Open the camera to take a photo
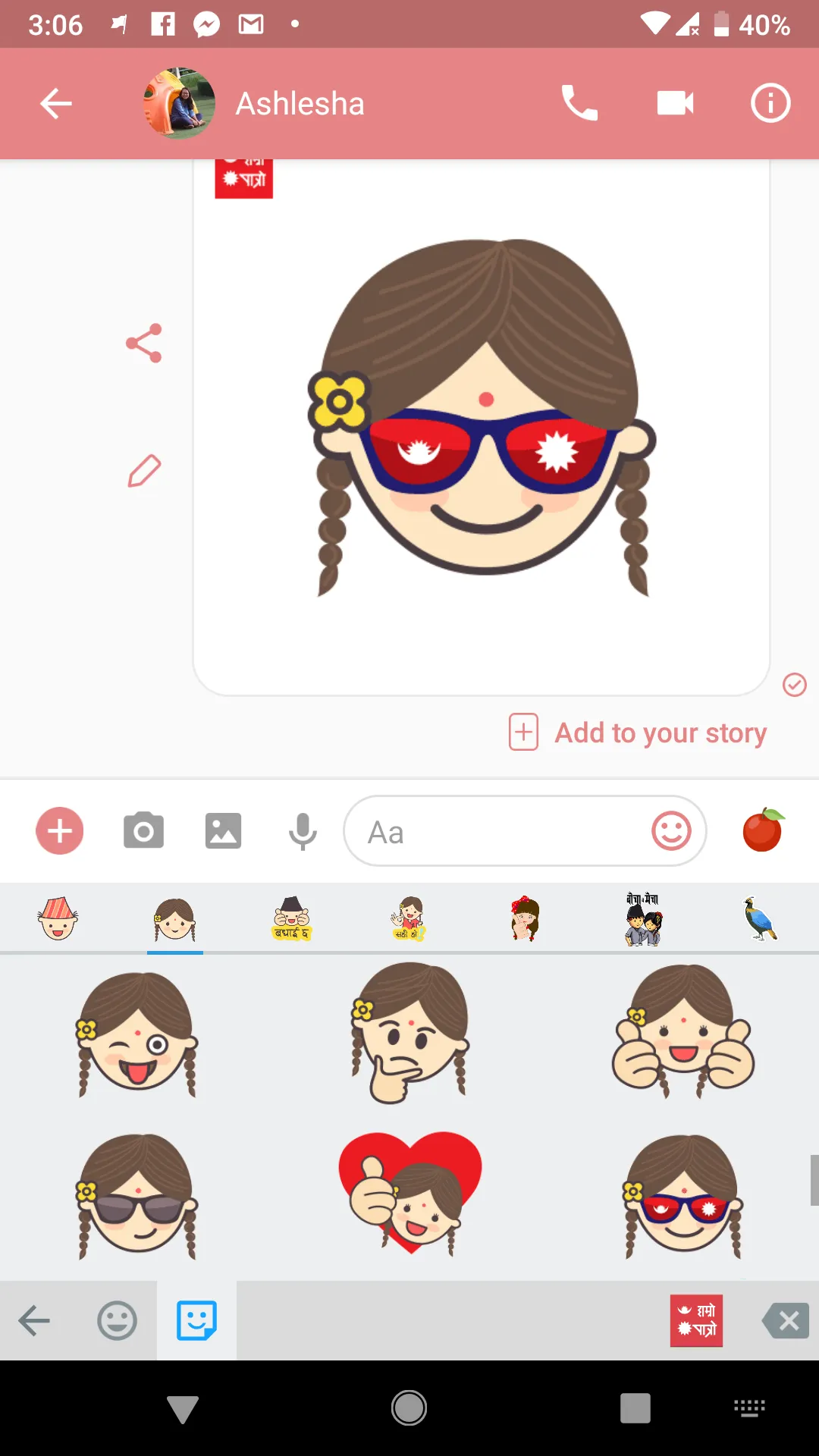The width and height of the screenshot is (819, 1456). (144, 830)
